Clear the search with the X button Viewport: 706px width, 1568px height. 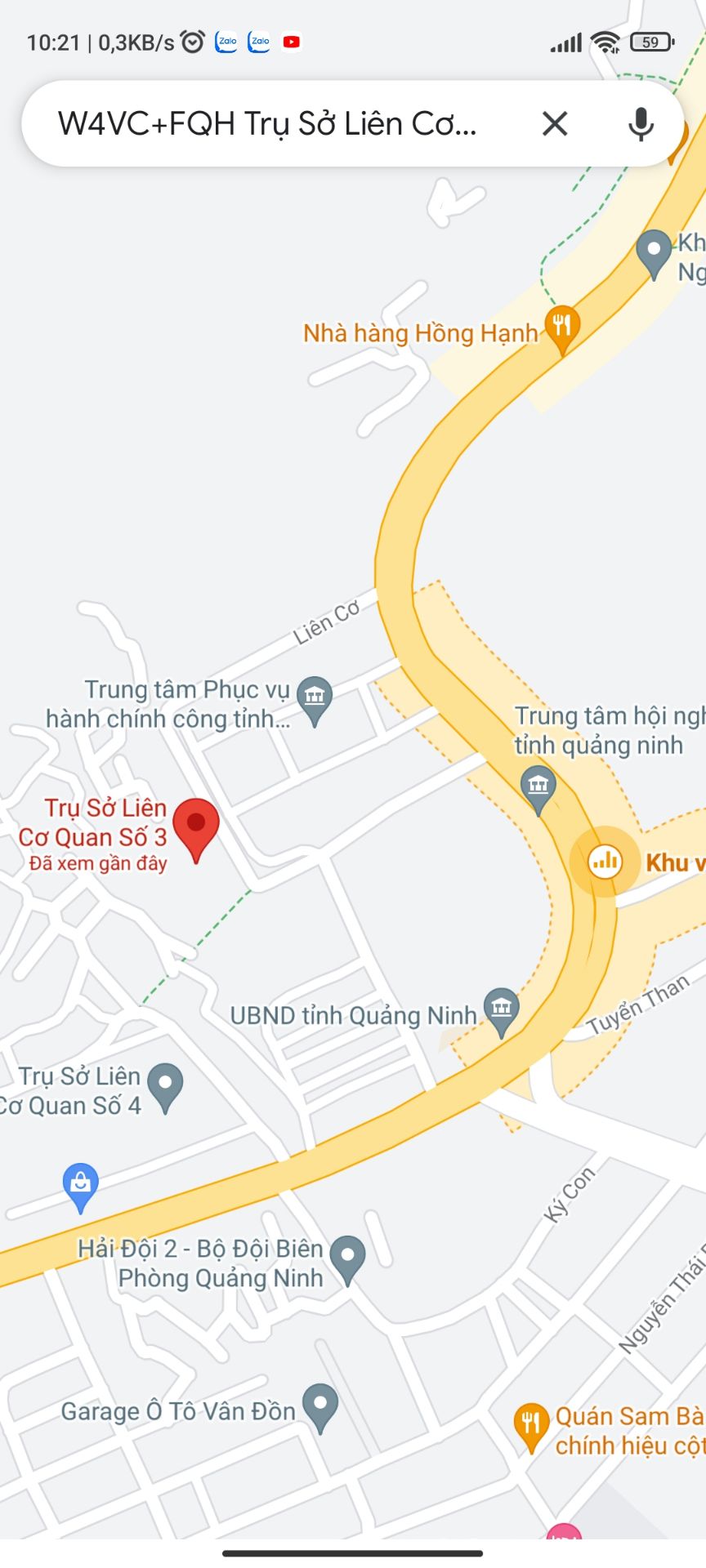(x=555, y=124)
